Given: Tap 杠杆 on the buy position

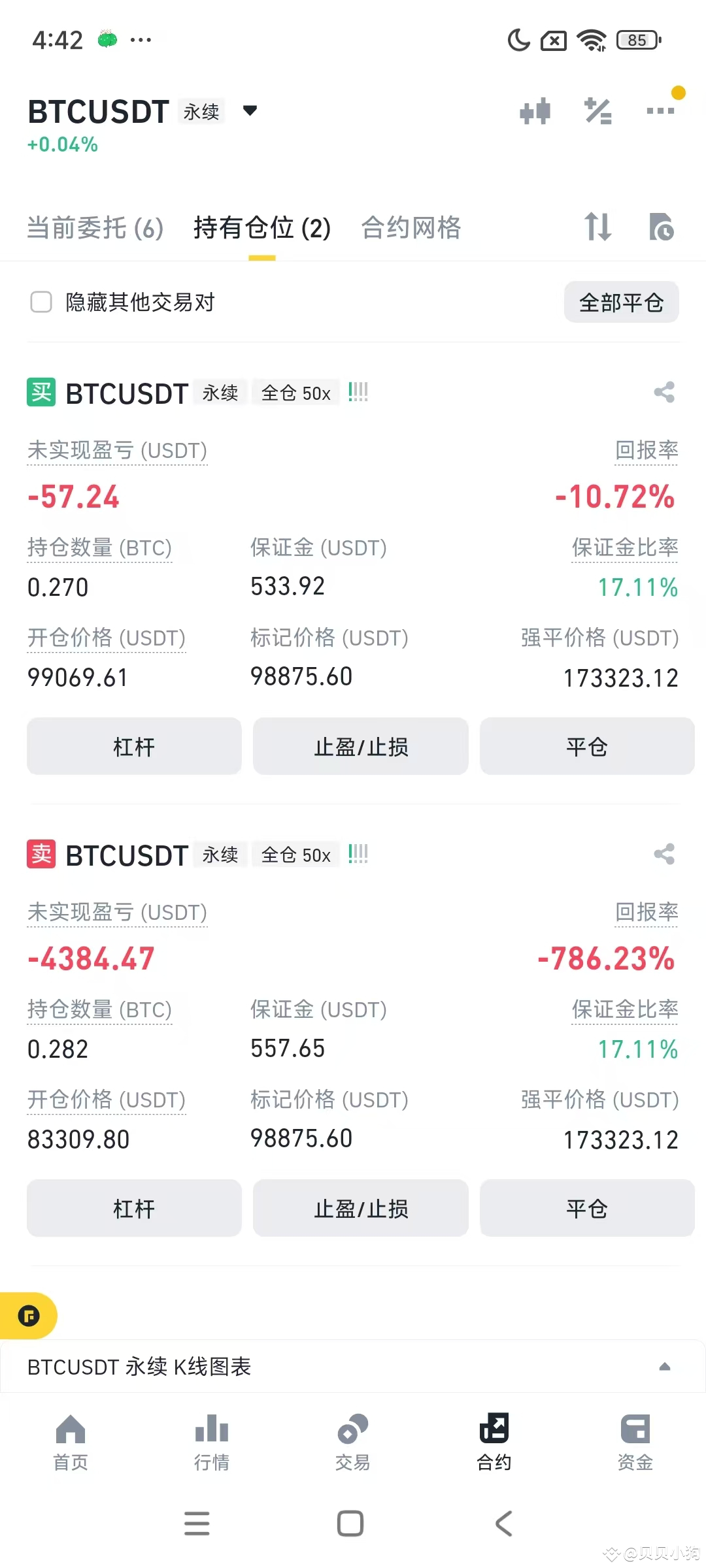Looking at the screenshot, I should click(x=134, y=746).
